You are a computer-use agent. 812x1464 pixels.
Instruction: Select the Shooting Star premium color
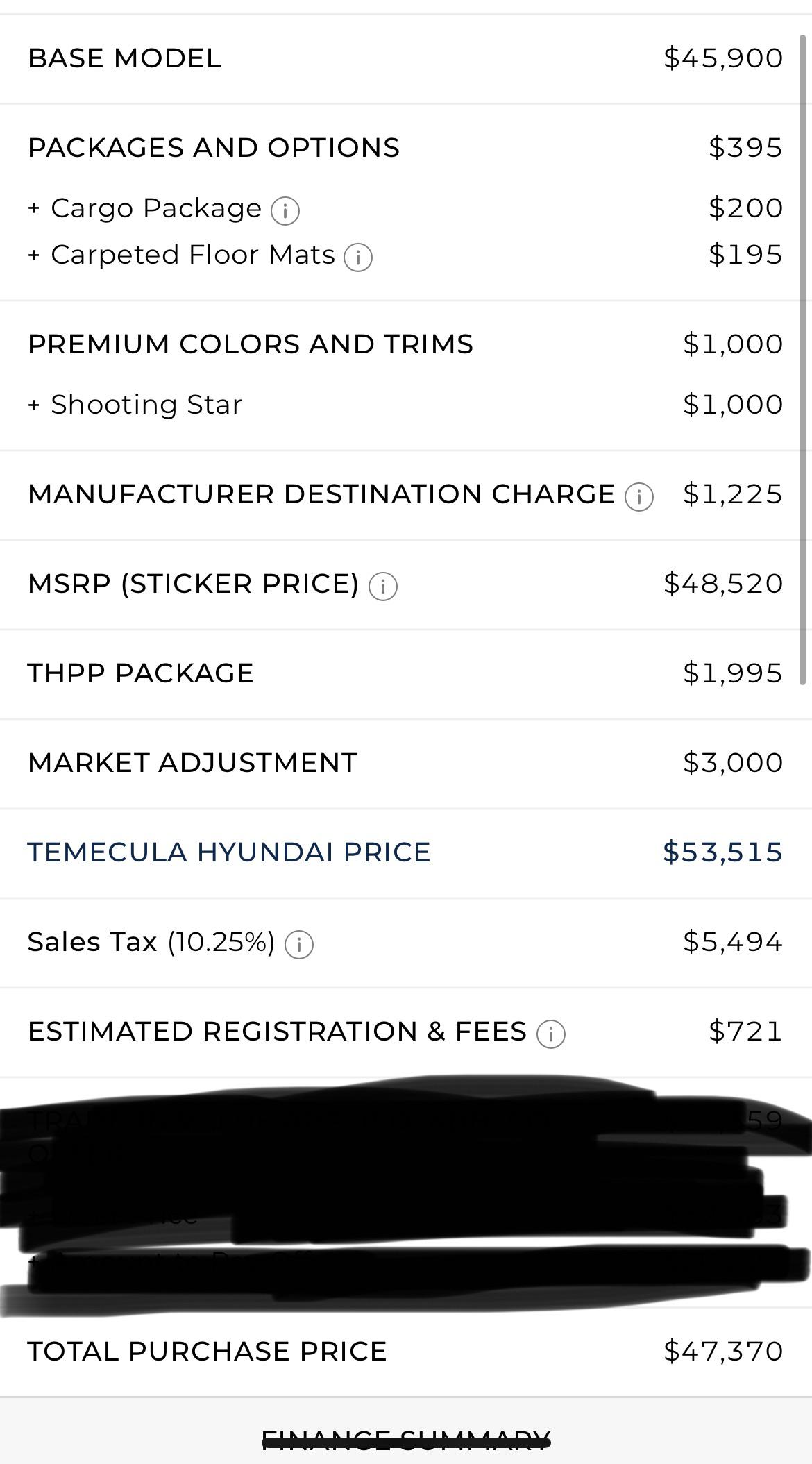(146, 404)
